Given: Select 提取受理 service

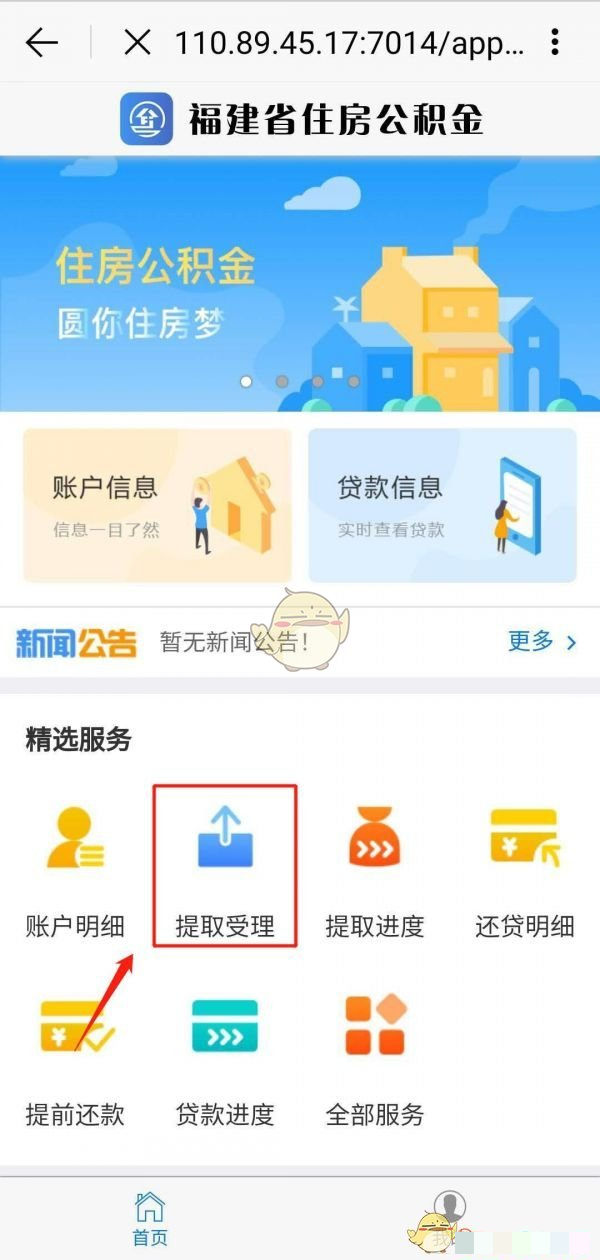Looking at the screenshot, I should [x=225, y=866].
